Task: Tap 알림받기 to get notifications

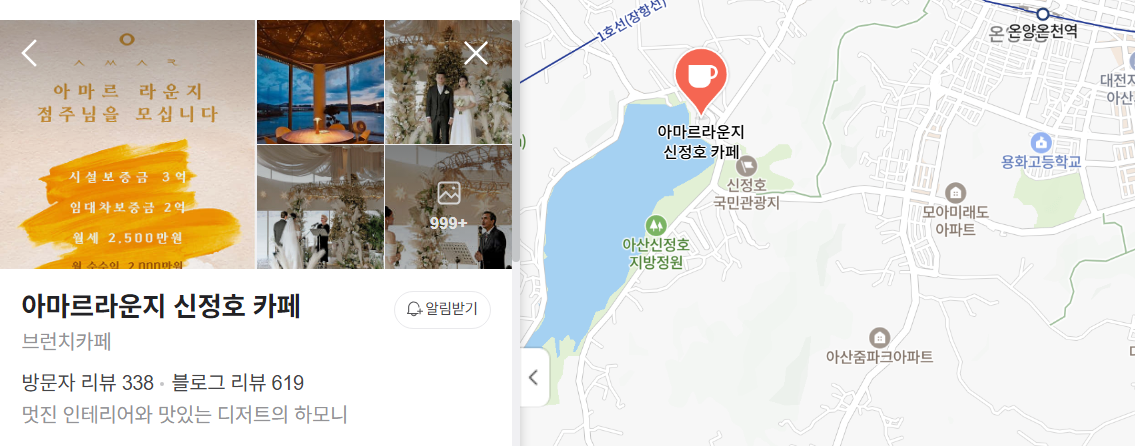Action: tap(442, 309)
